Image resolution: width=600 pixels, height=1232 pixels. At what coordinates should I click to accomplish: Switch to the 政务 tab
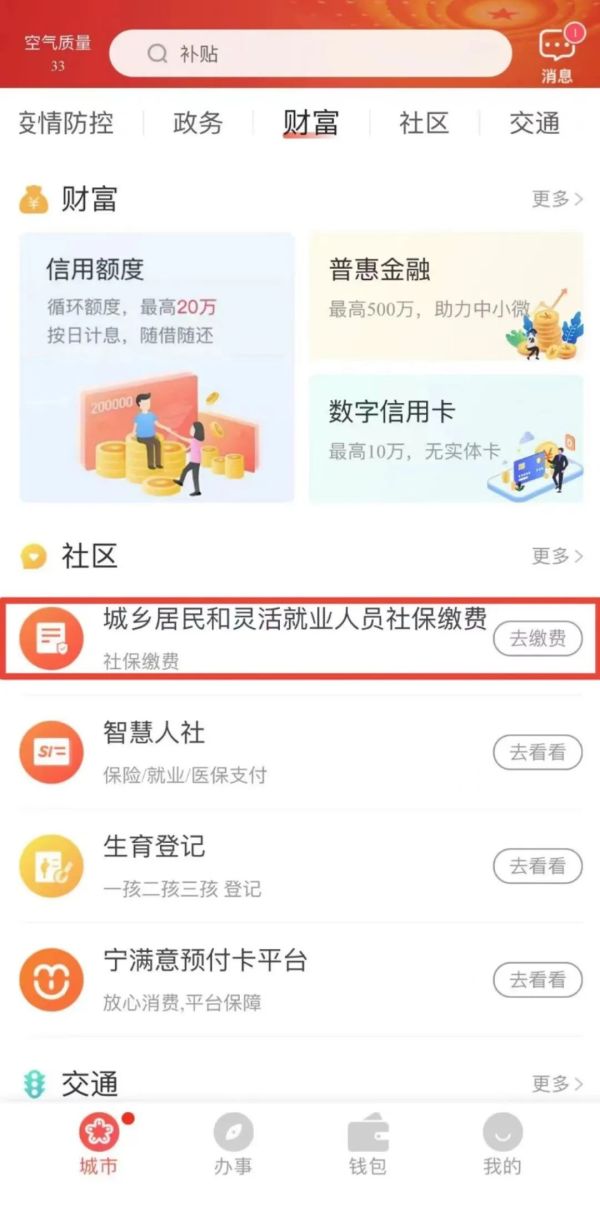(198, 123)
